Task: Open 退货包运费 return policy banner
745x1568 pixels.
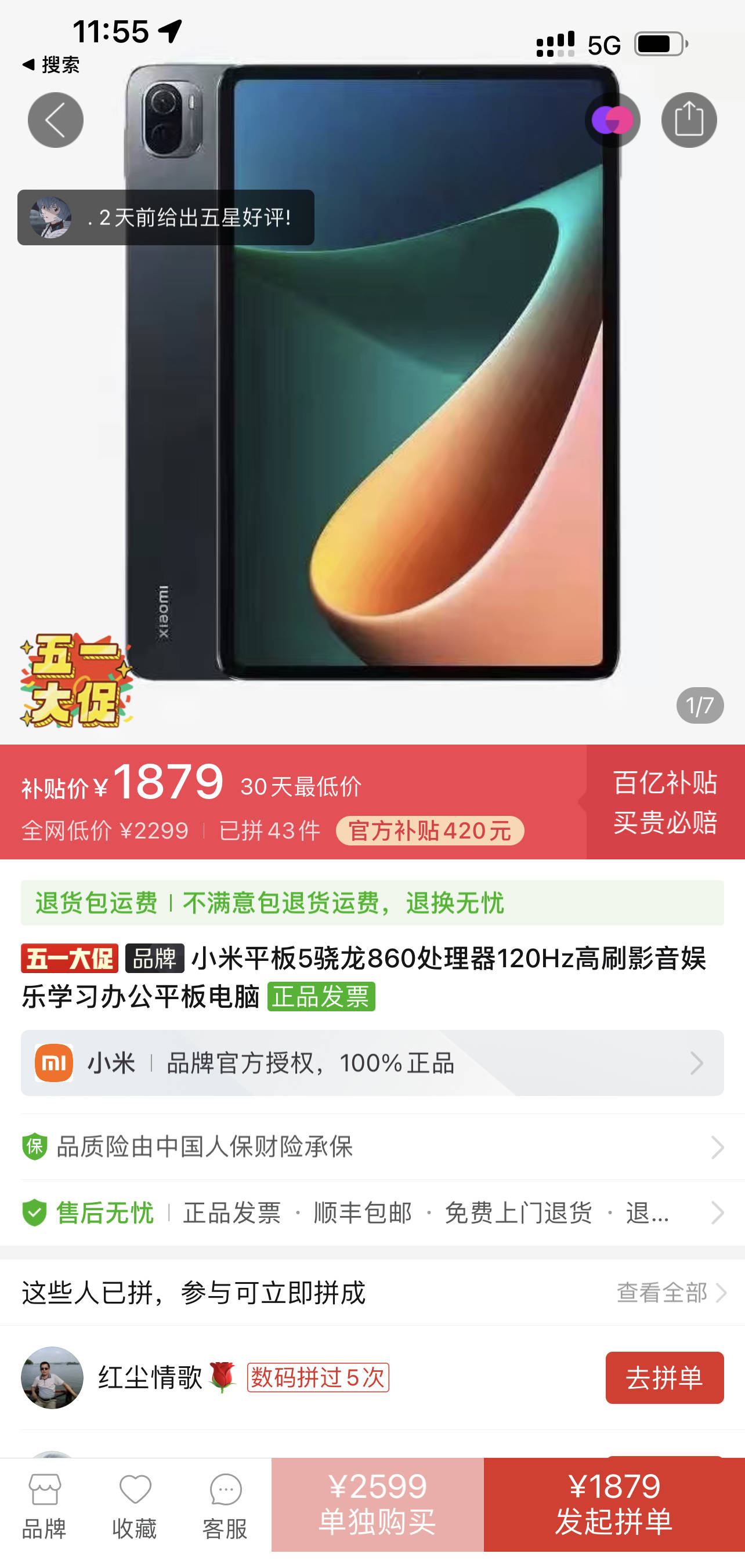Action: pos(371,903)
